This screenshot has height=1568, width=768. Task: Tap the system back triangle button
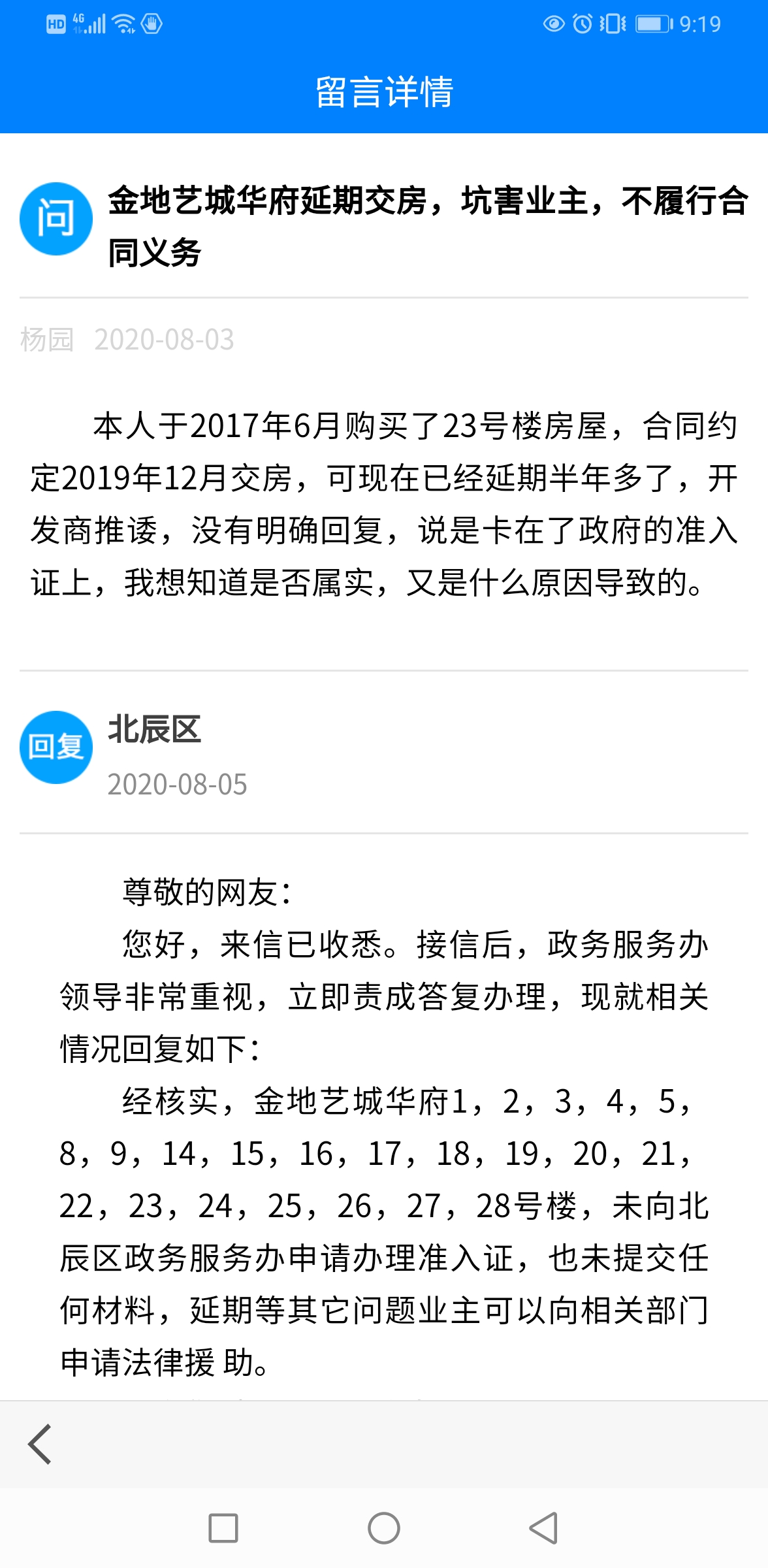tap(543, 1528)
